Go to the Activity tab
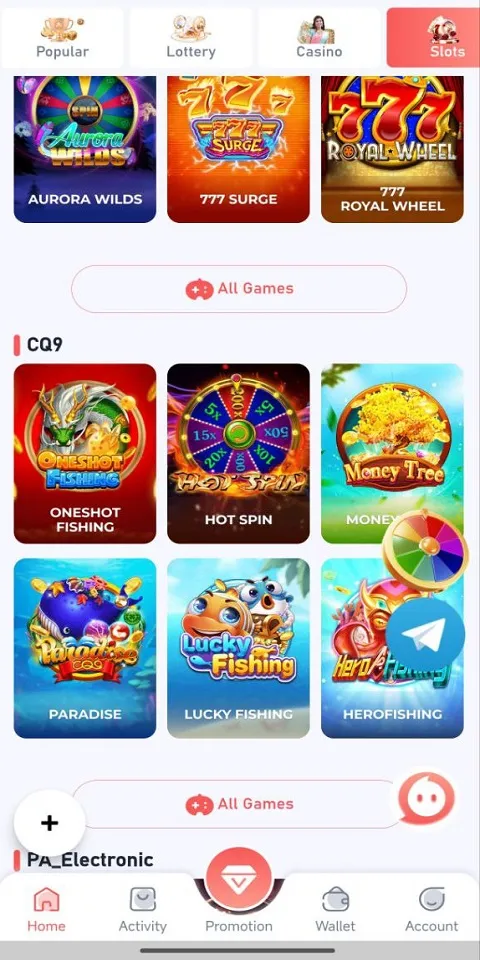 (x=143, y=910)
